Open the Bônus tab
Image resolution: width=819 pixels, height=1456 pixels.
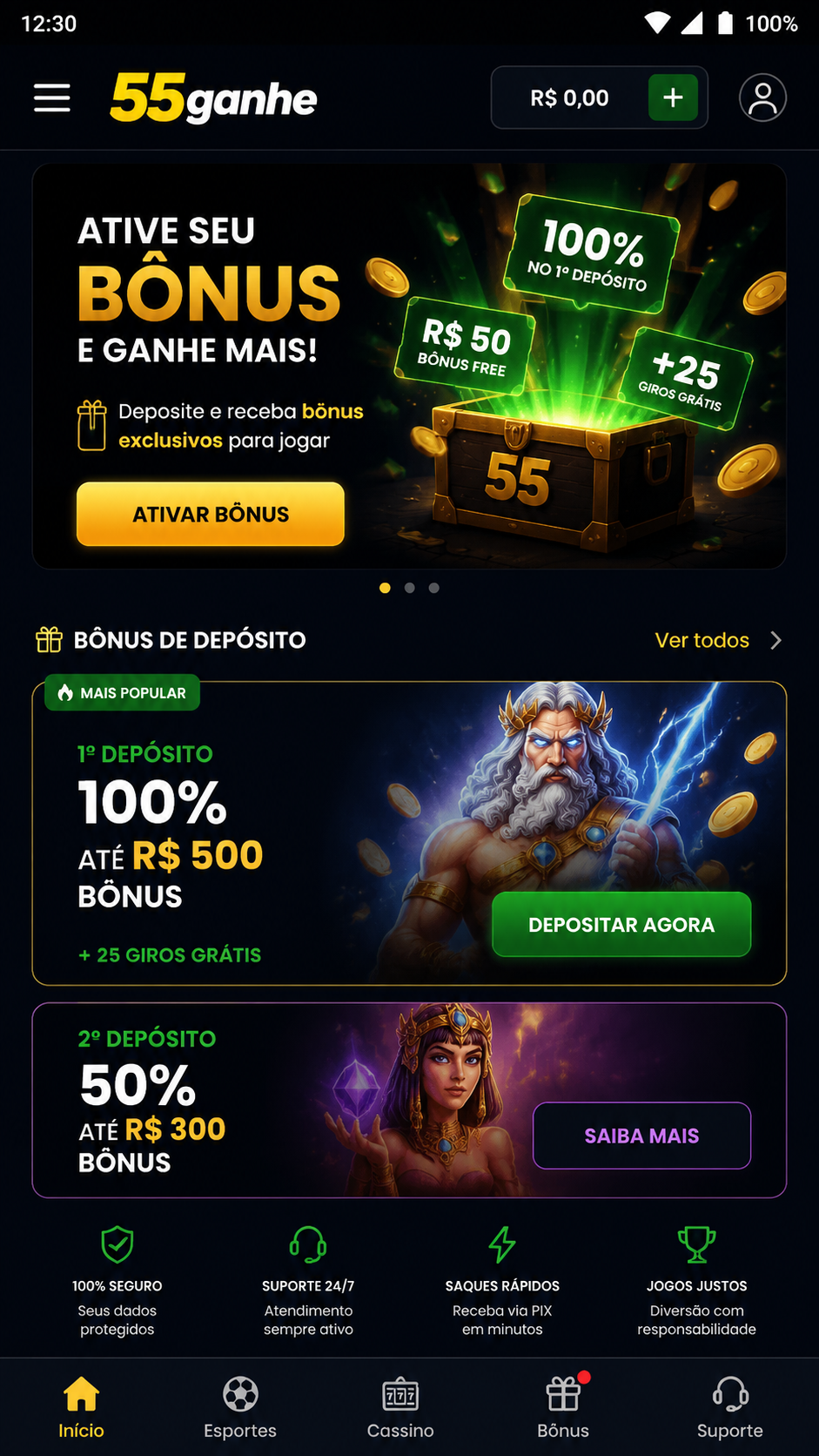point(563,1407)
